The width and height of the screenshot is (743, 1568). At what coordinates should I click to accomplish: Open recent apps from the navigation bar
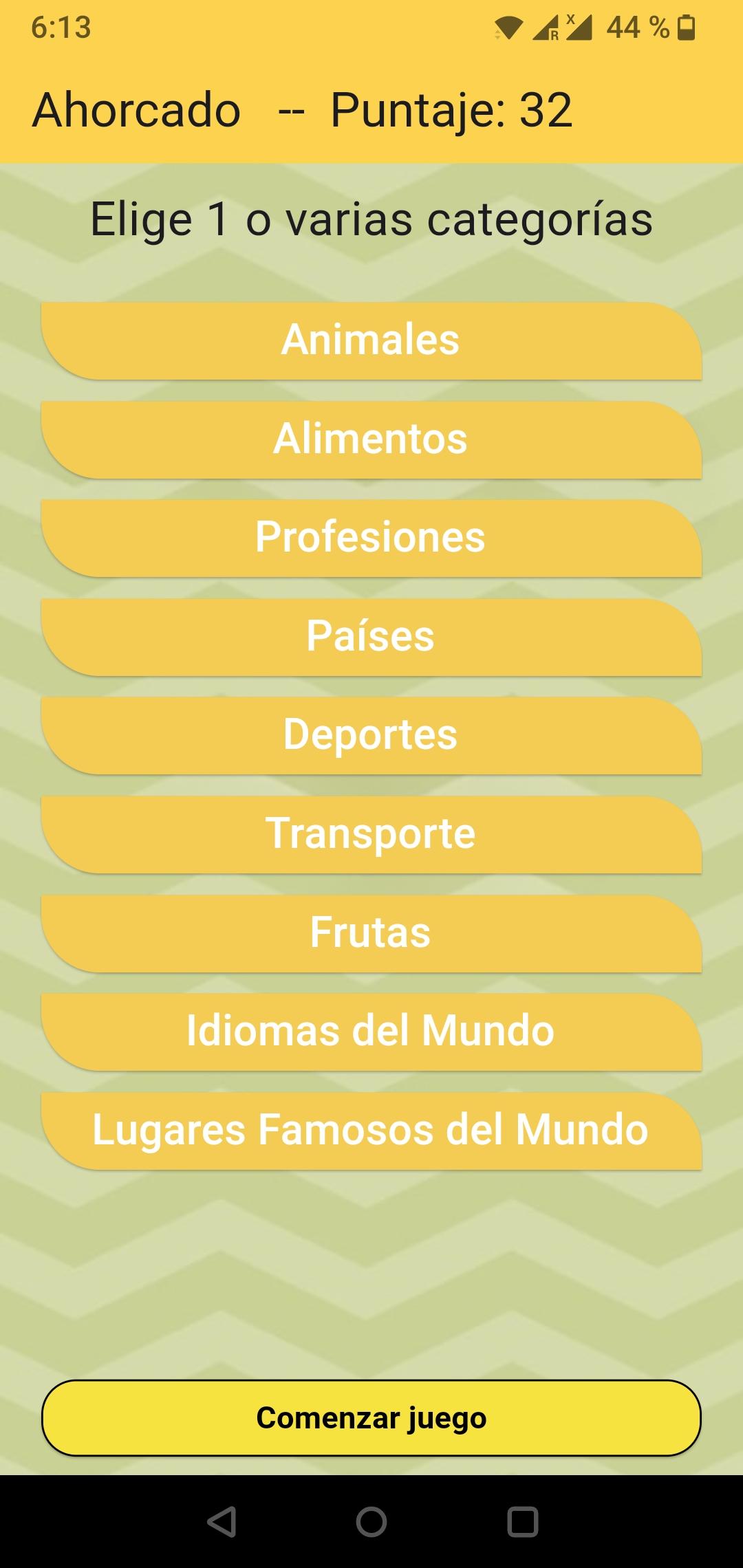[x=522, y=1522]
